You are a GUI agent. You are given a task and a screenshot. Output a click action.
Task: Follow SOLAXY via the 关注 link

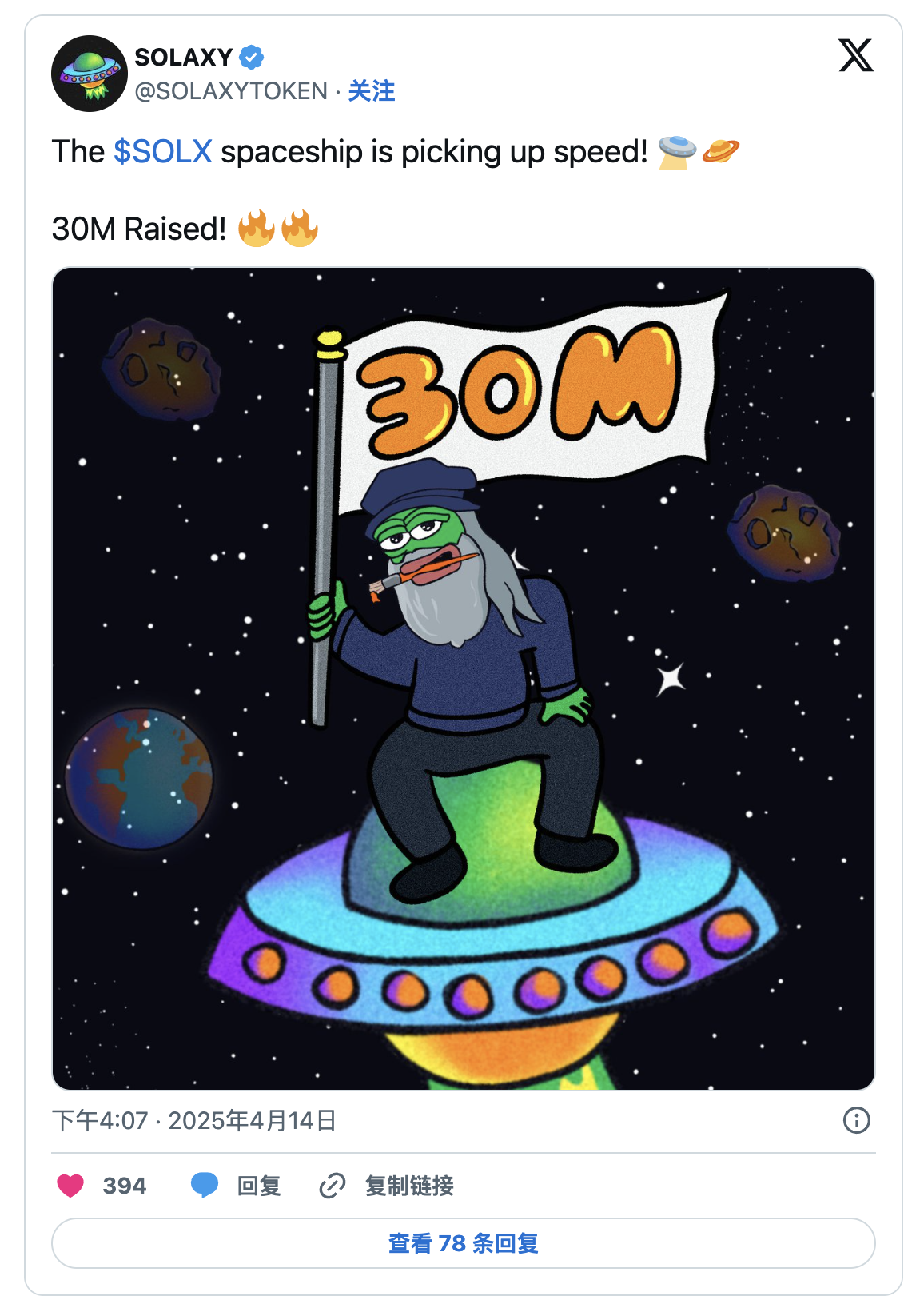(x=371, y=91)
